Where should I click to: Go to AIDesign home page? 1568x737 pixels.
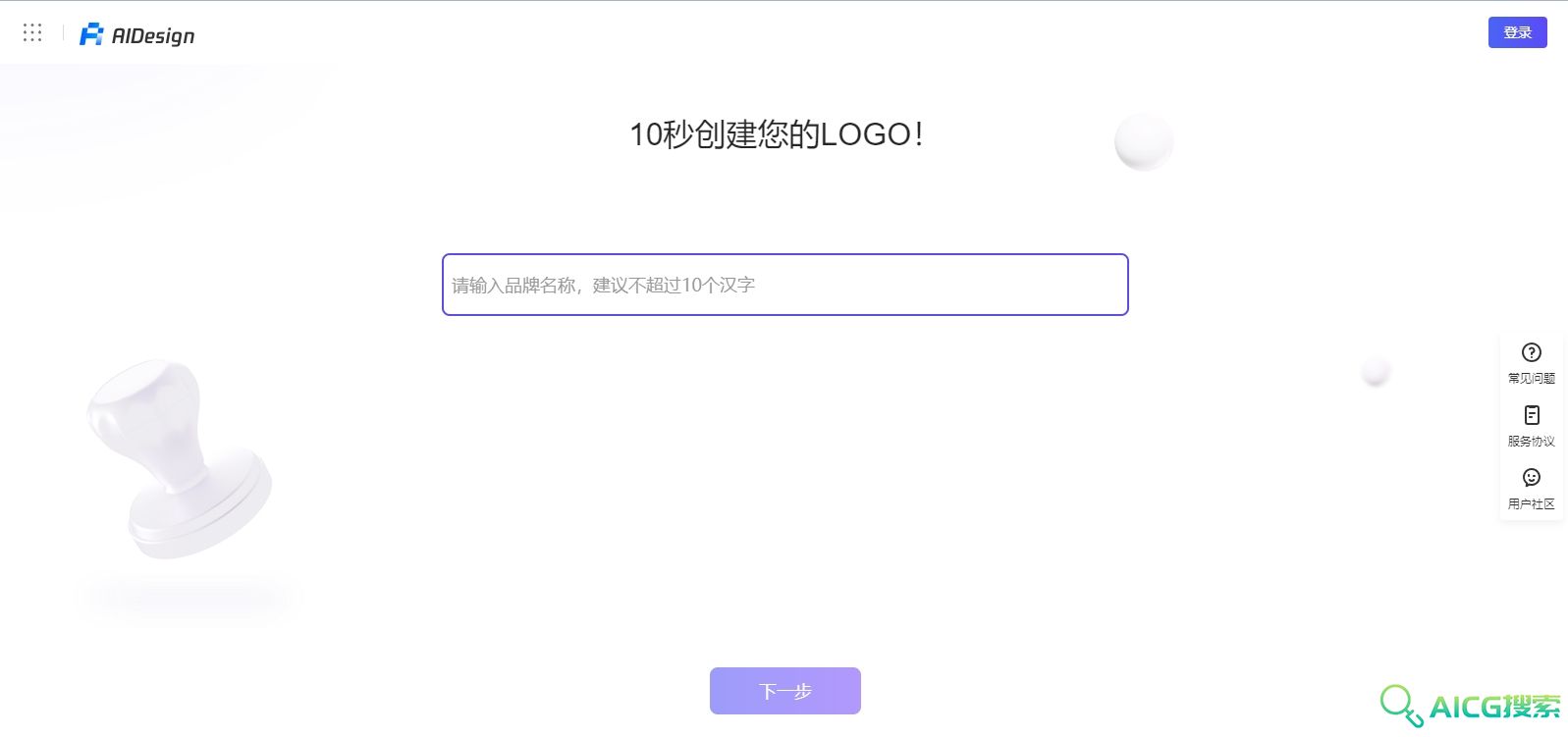pos(137,35)
